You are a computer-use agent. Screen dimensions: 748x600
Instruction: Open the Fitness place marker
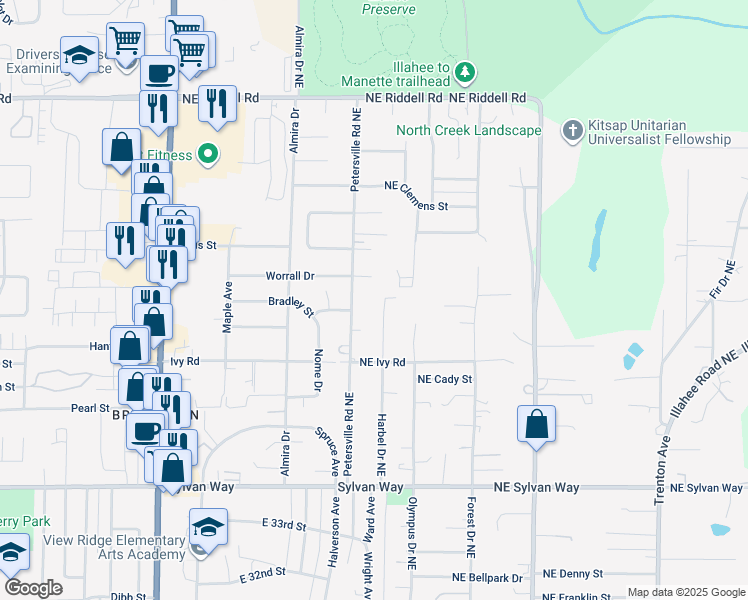(208, 154)
